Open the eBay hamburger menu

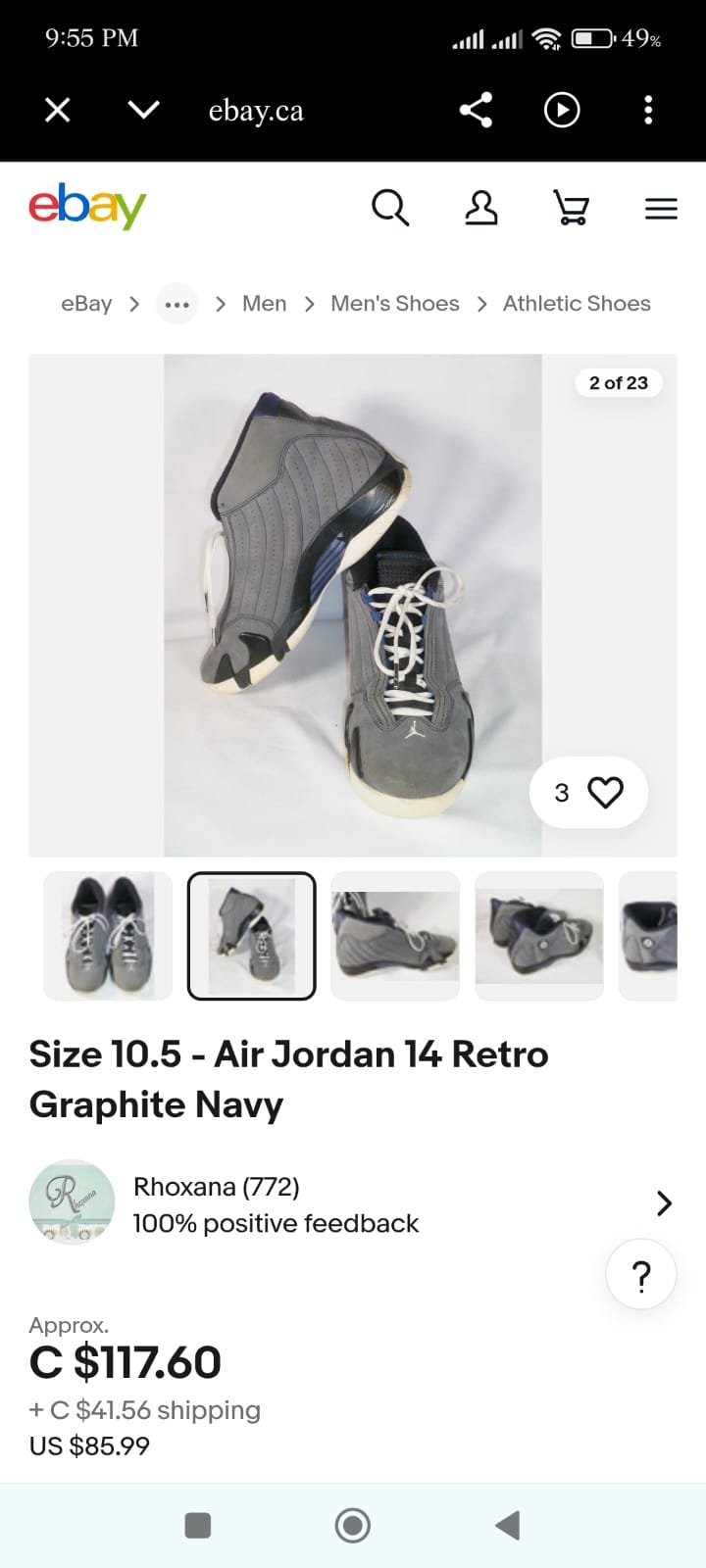[x=661, y=208]
